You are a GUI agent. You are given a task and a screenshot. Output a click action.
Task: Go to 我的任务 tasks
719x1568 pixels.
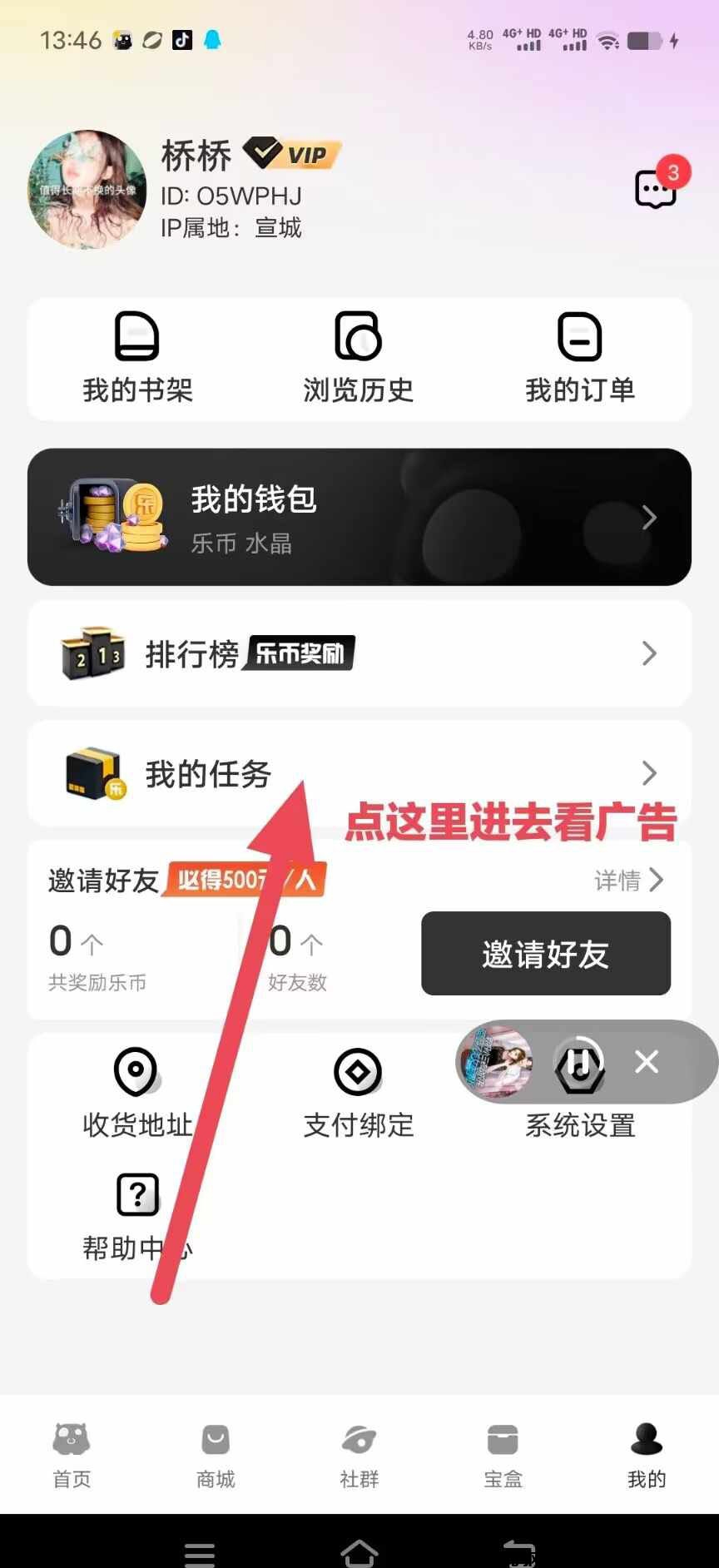[x=359, y=773]
